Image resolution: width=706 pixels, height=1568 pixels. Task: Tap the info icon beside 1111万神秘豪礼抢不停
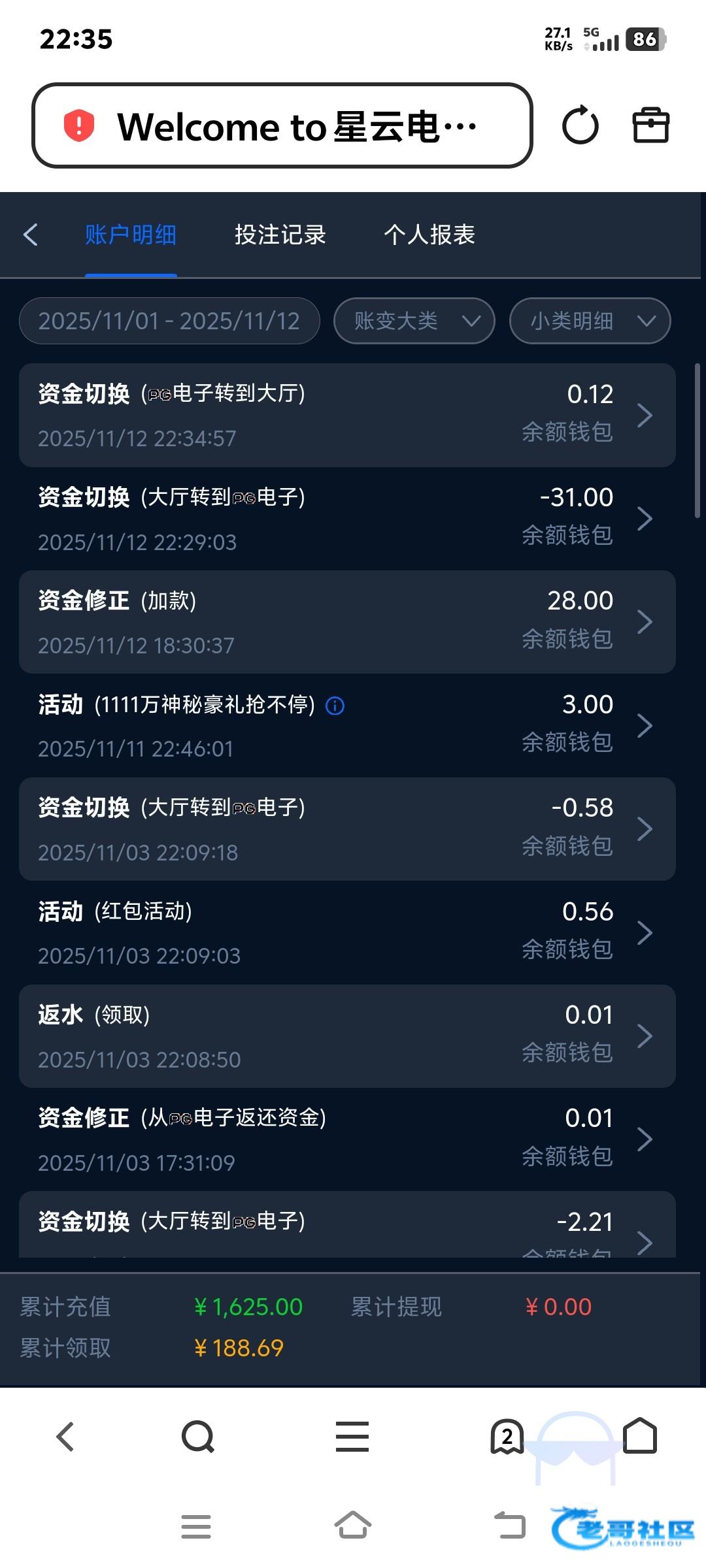point(335,706)
